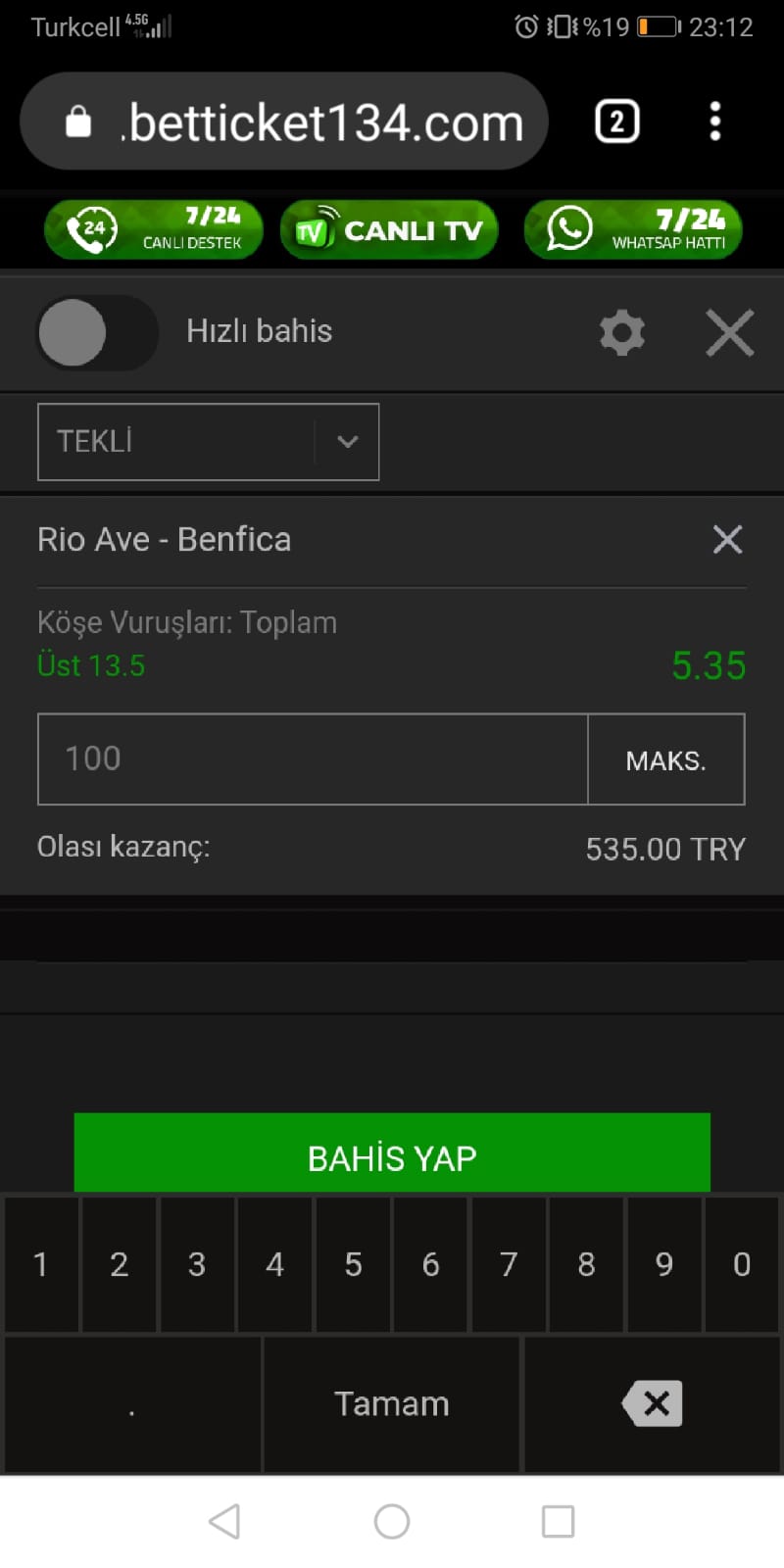Enter a decimal point on keypad
The image size is (784, 1568).
pyautogui.click(x=132, y=1404)
